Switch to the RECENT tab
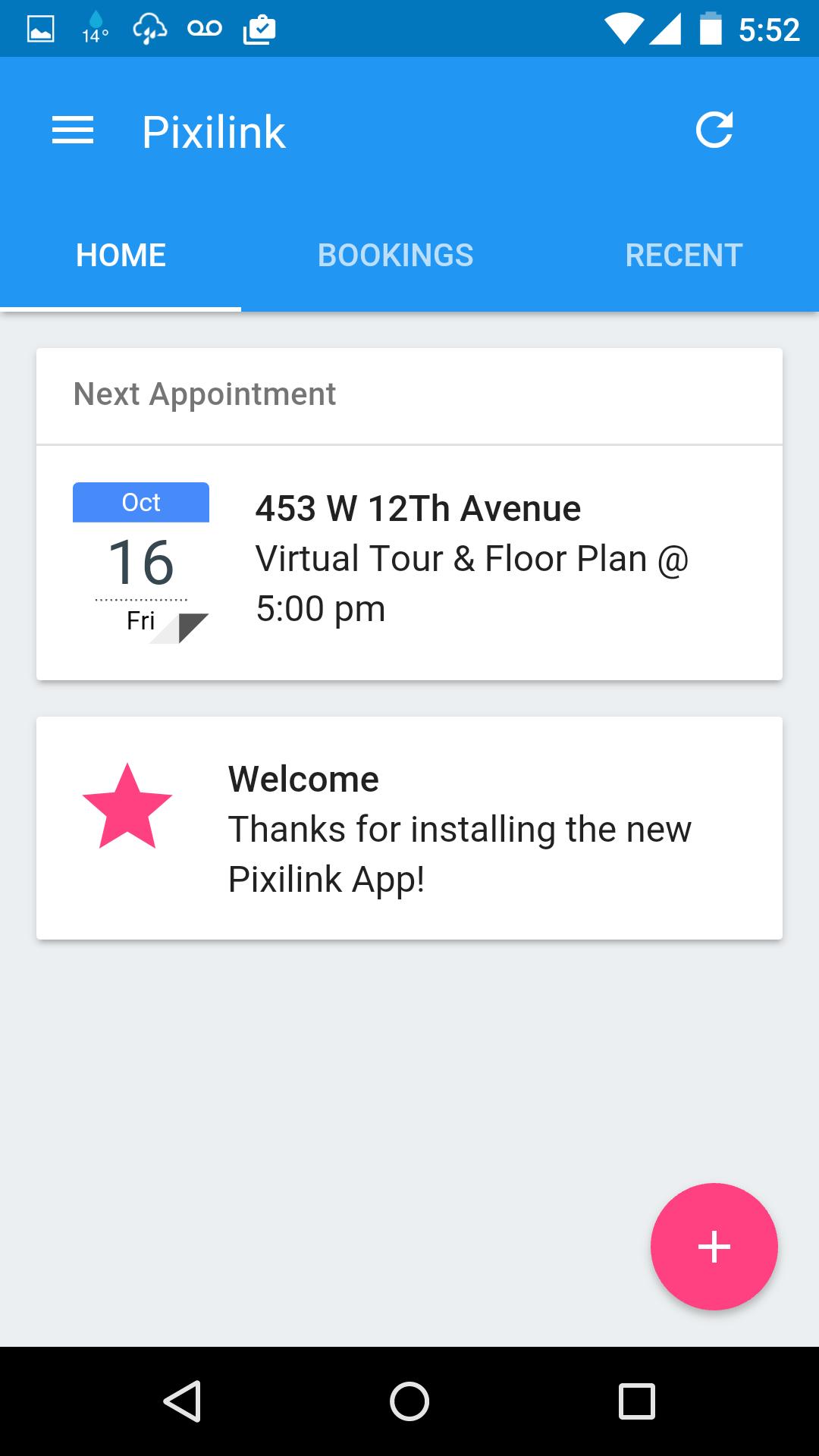819x1456 pixels. coord(683,255)
